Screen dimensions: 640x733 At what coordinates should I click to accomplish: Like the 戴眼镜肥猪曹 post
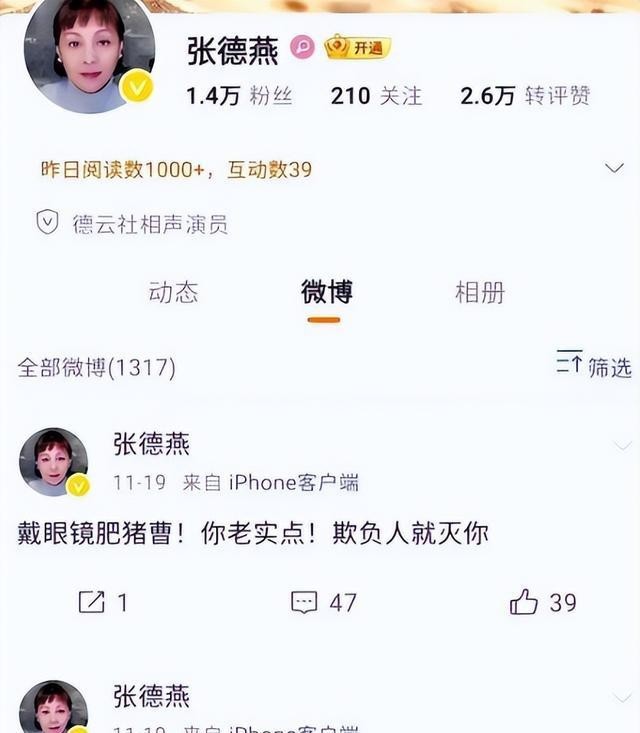point(543,602)
